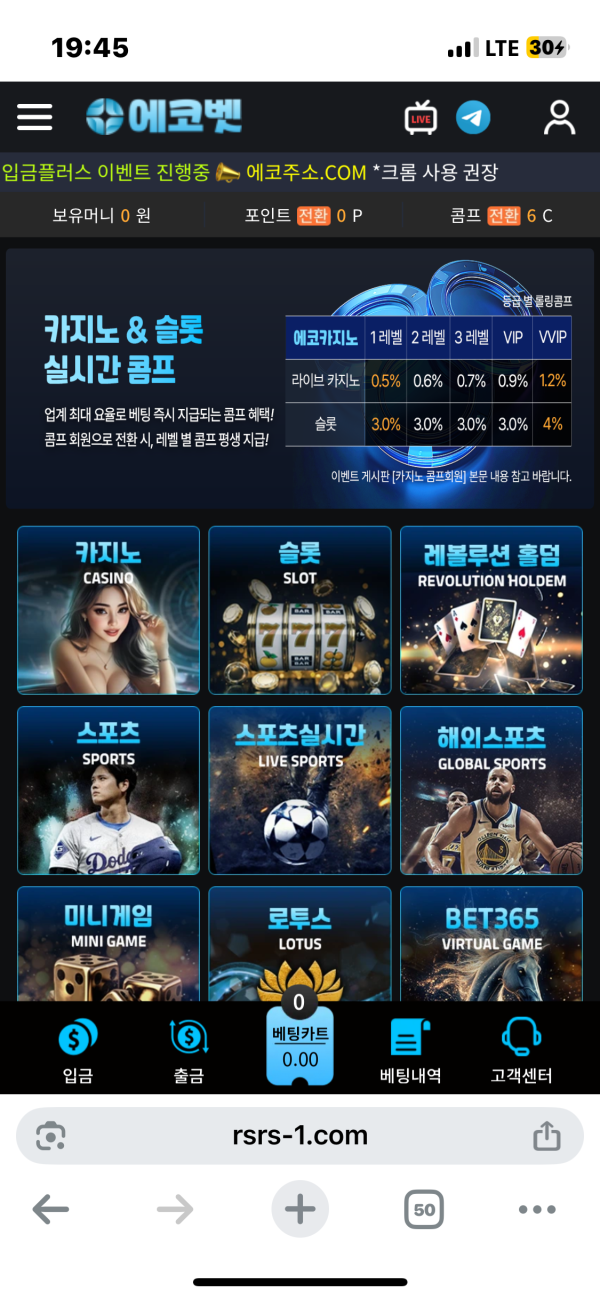Open the Telegram channel icon
Screen dimensions: 600x1299
click(x=473, y=118)
